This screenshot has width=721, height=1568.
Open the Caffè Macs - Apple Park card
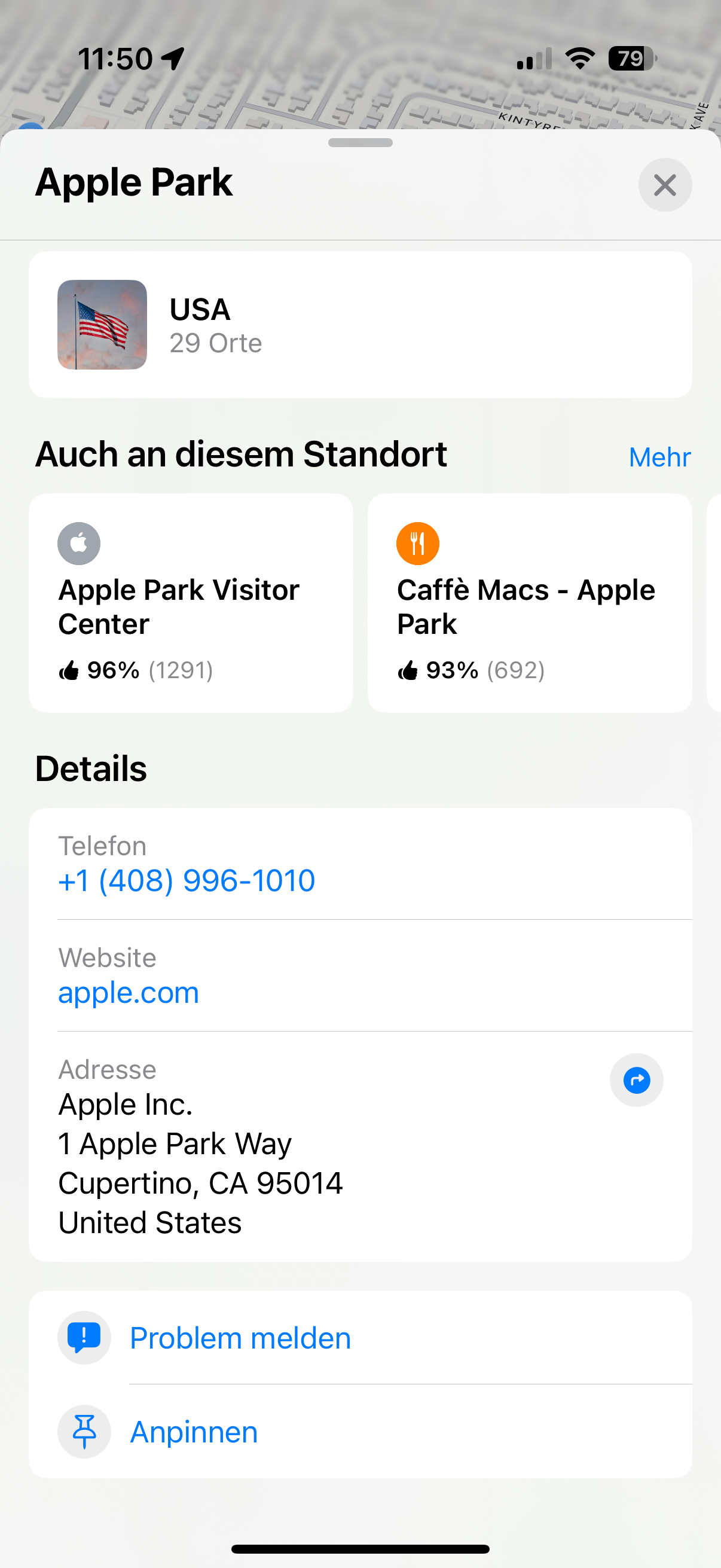click(x=529, y=603)
